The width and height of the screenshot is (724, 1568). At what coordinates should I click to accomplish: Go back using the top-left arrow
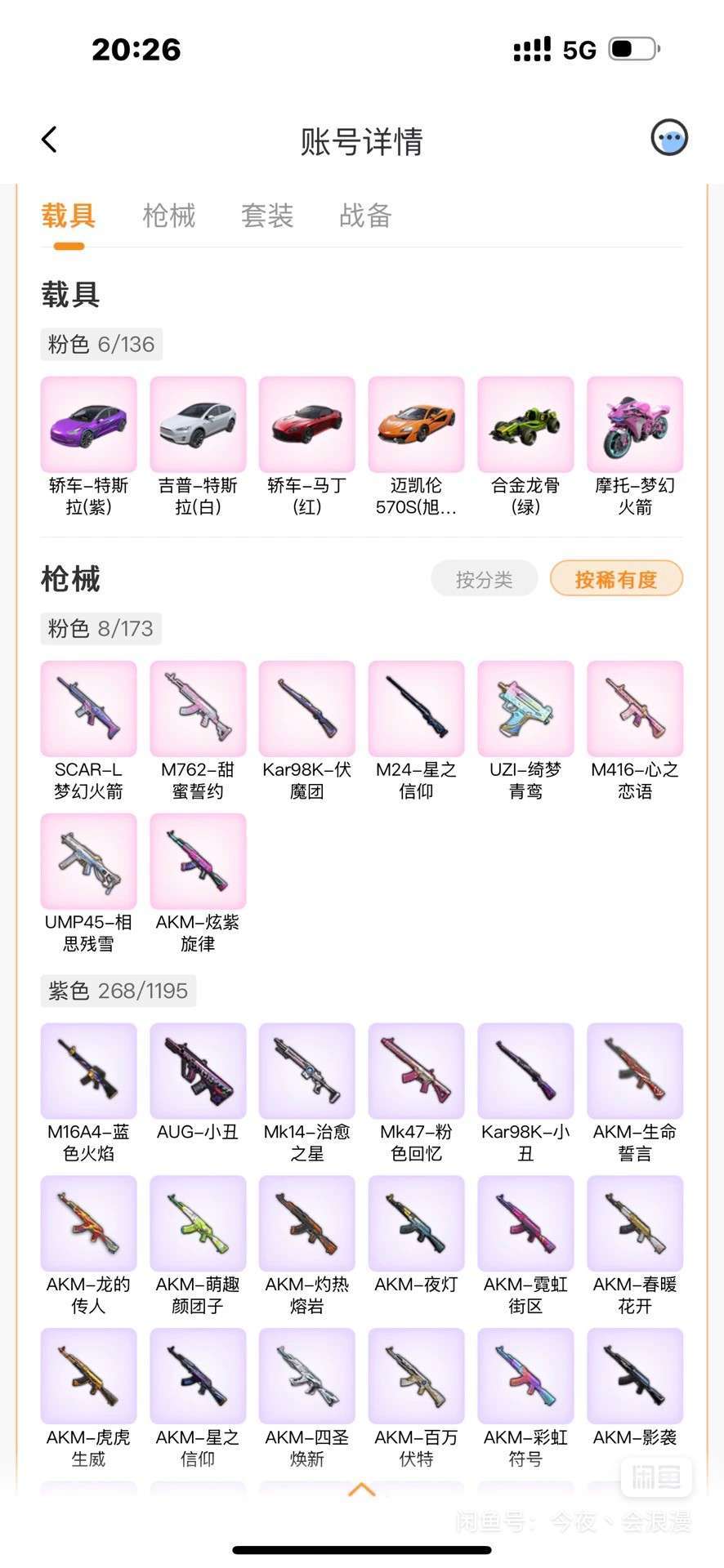pos(49,140)
